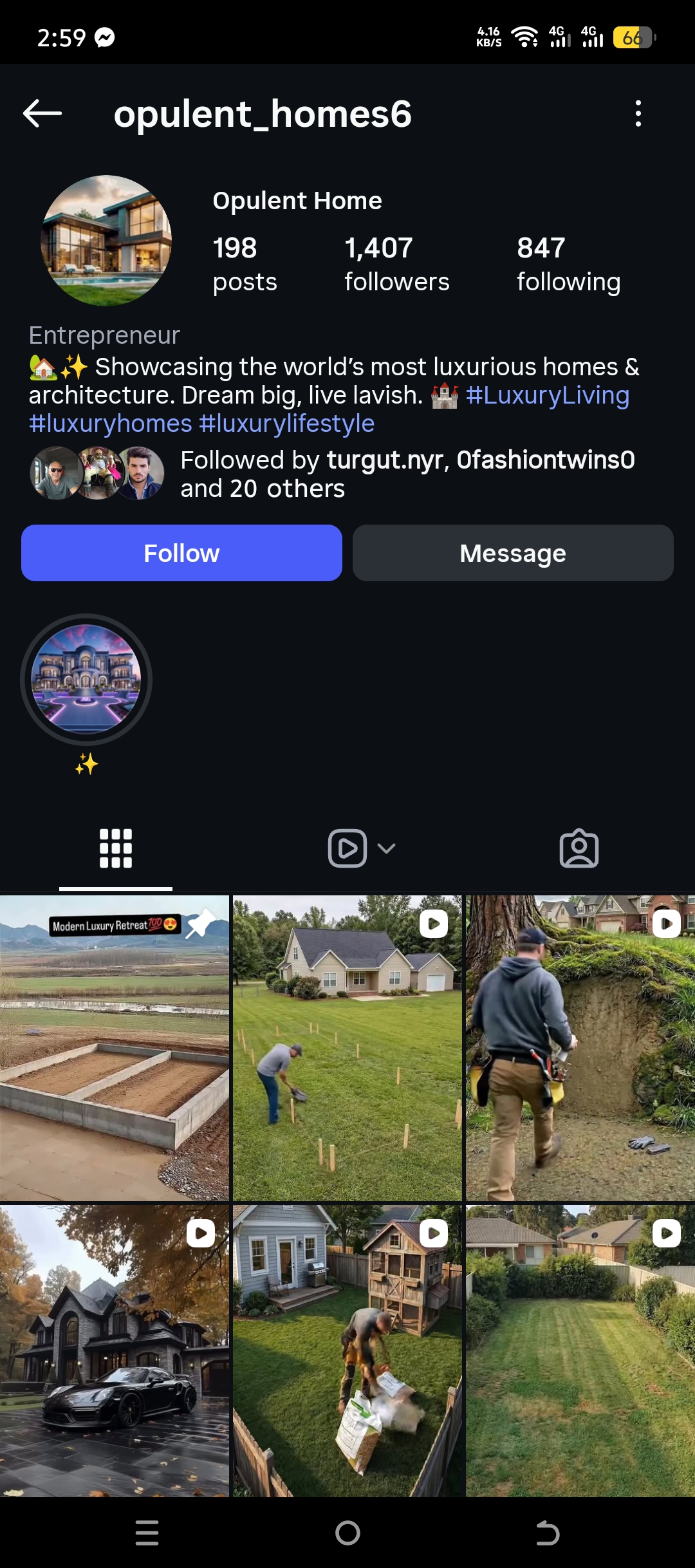Switch to the tagged photos tab
The image size is (695, 1568).
point(579,848)
